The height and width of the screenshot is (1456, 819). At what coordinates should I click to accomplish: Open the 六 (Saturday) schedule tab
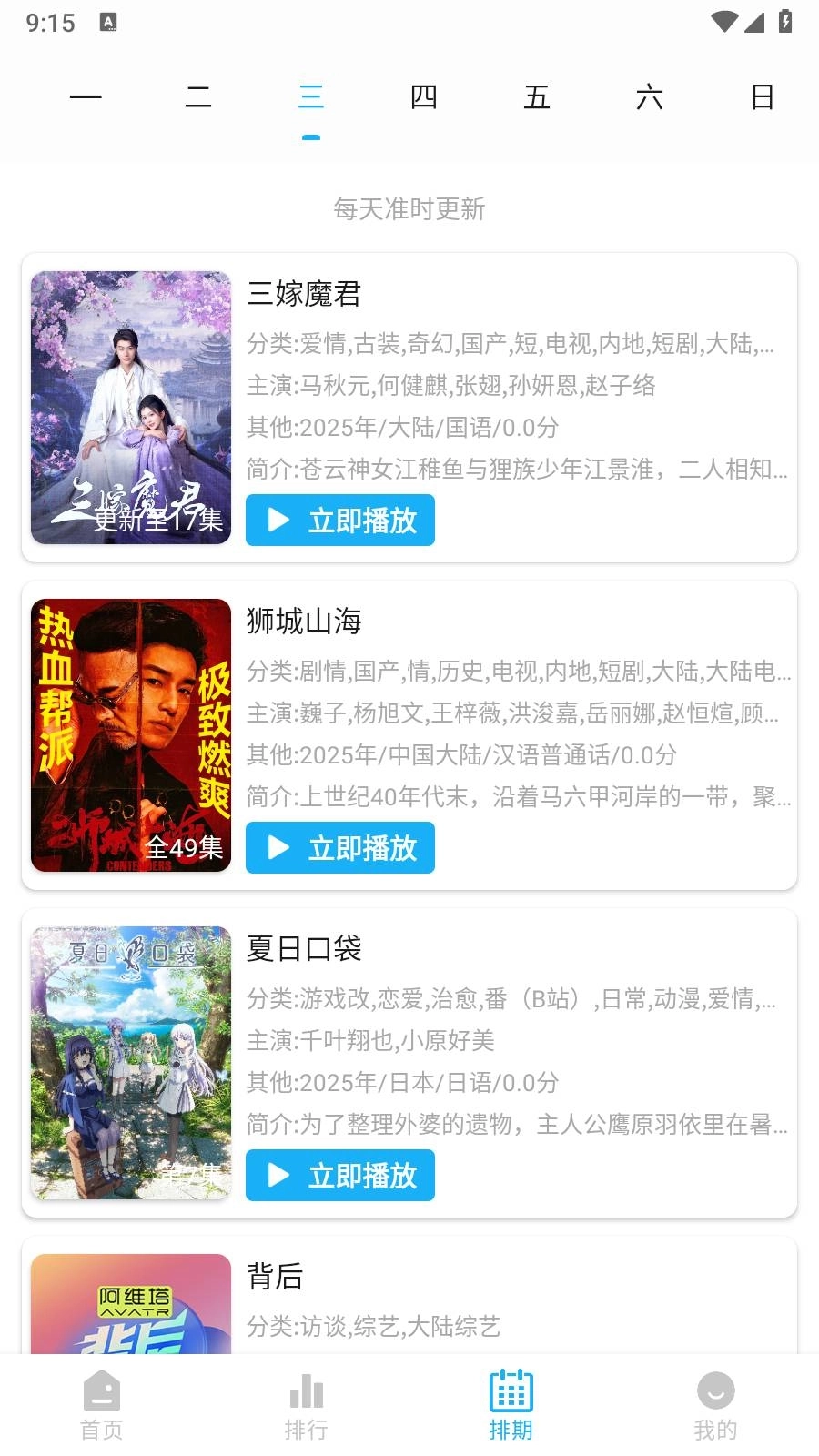[x=650, y=96]
